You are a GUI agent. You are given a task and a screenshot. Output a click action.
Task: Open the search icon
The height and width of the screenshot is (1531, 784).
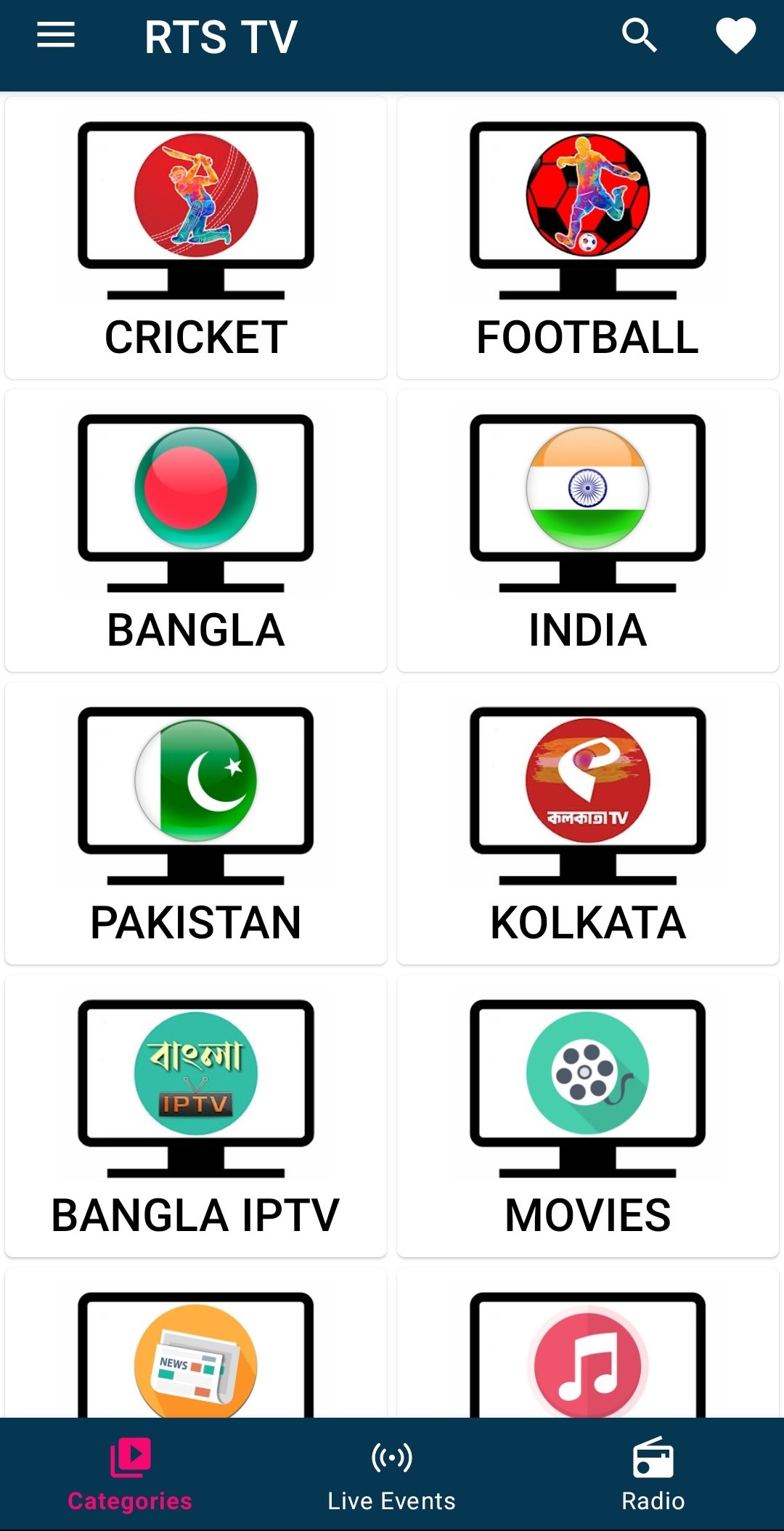pos(640,36)
